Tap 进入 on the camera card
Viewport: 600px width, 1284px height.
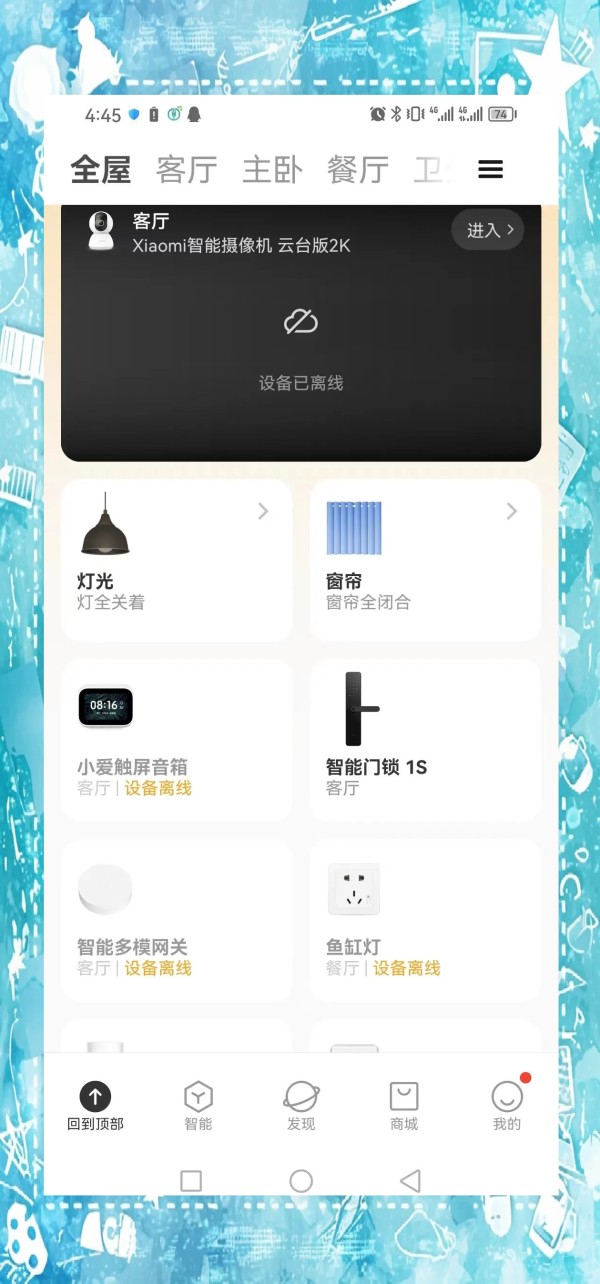pyautogui.click(x=488, y=230)
